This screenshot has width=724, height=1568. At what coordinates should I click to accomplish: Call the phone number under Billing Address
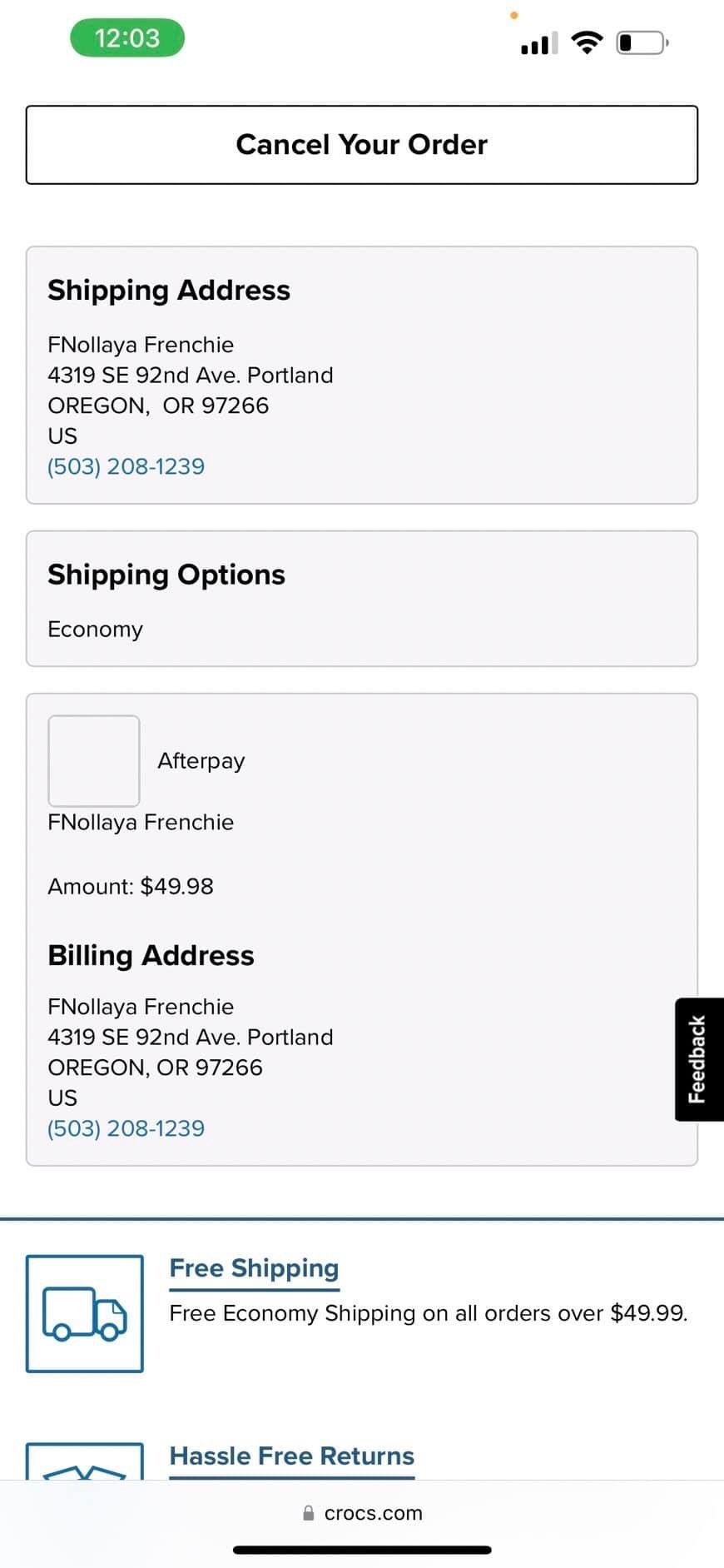tap(126, 1128)
